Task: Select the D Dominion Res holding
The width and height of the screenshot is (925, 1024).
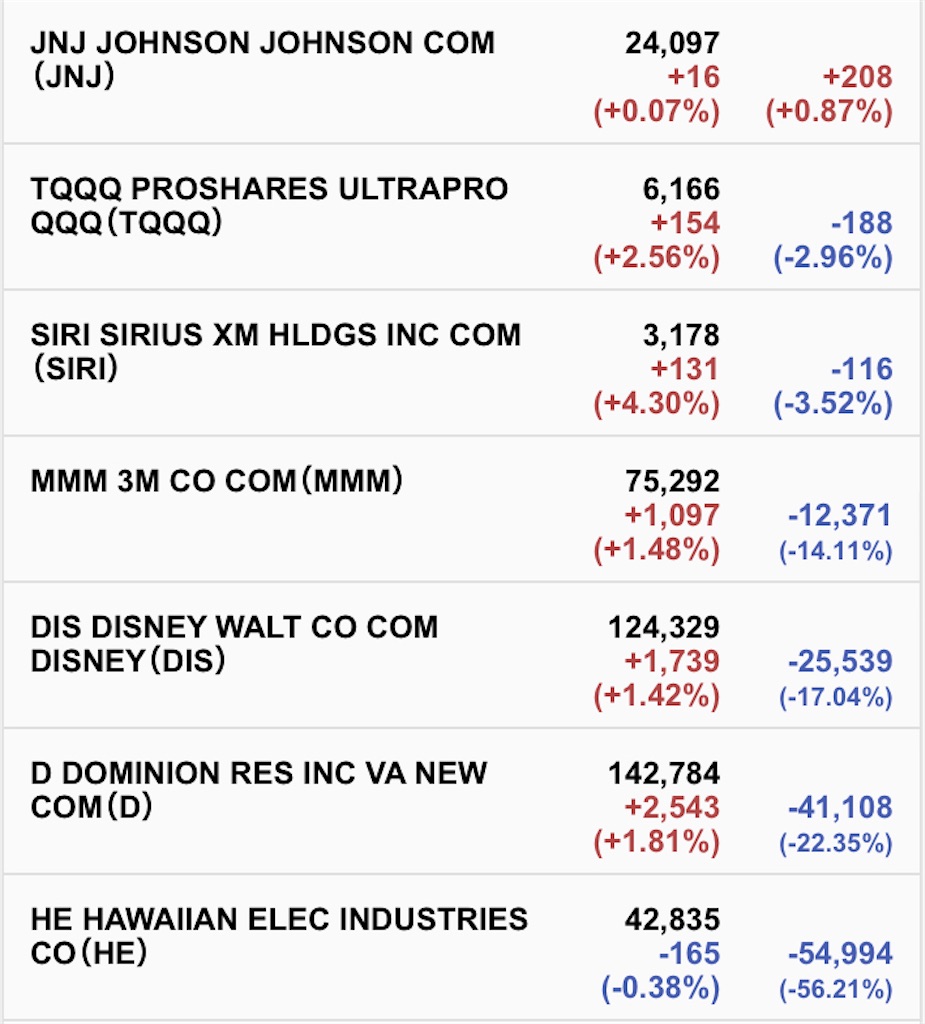Action: pyautogui.click(x=258, y=789)
